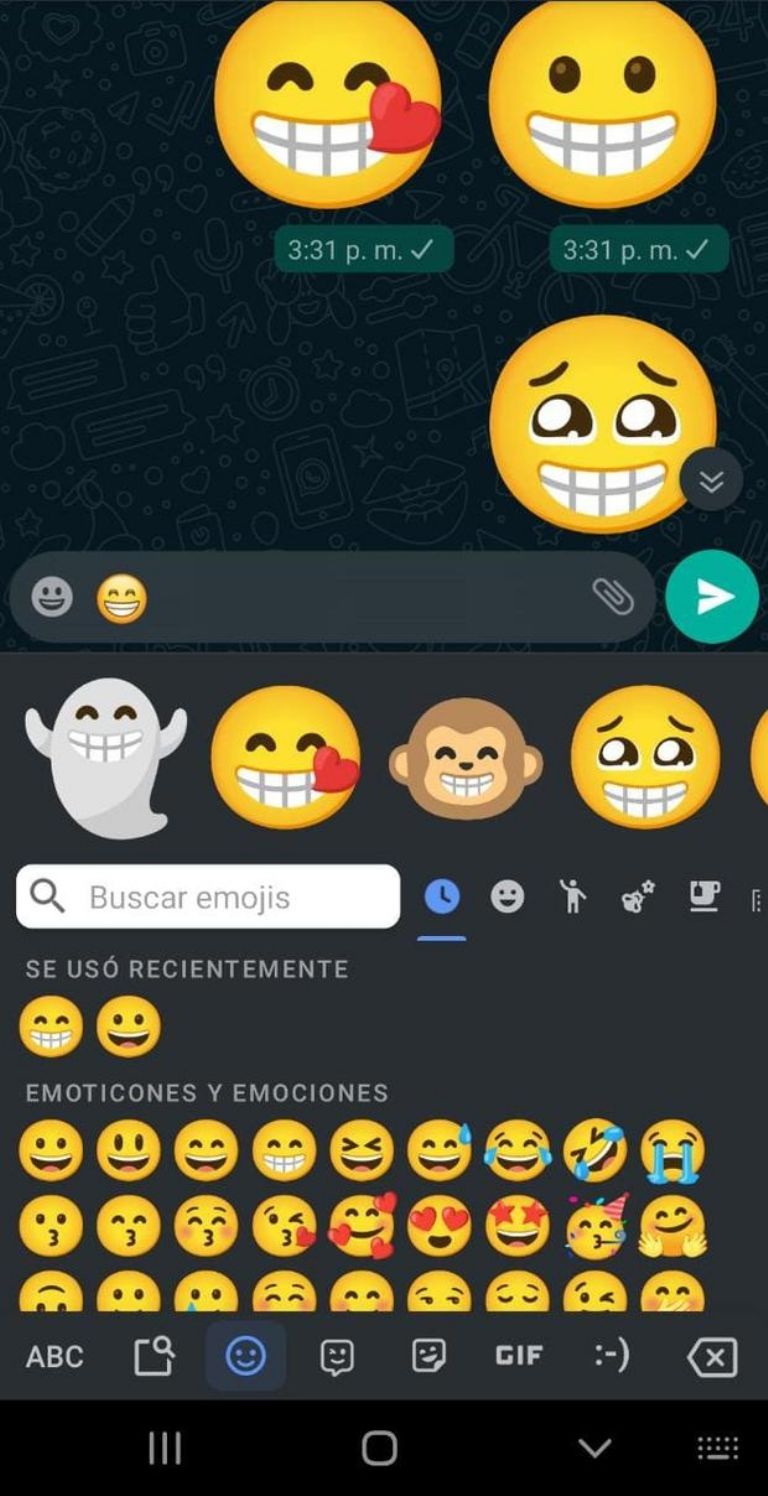Select the ghost grinning sticker suggestion
This screenshot has height=1496, width=768.
pos(106,757)
